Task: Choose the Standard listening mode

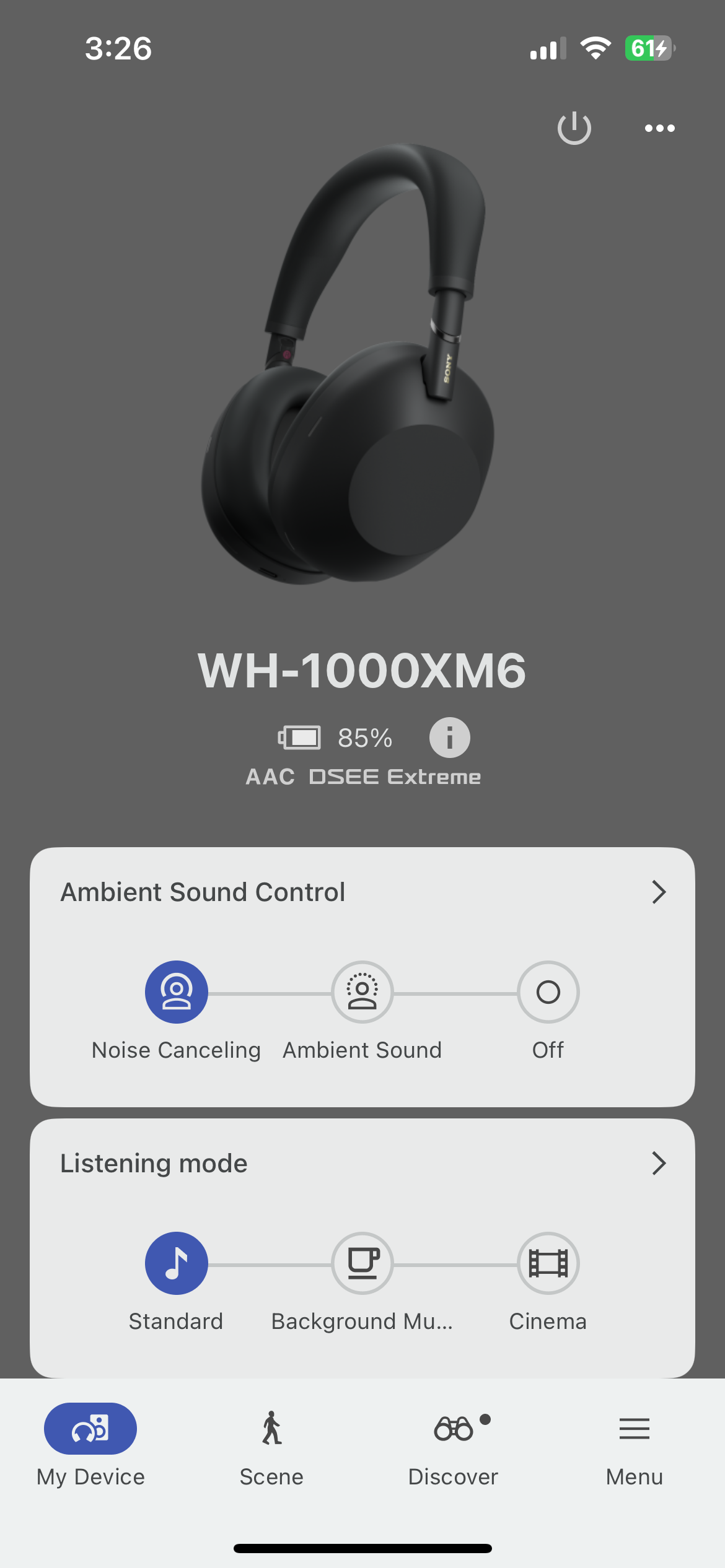Action: tap(177, 1263)
